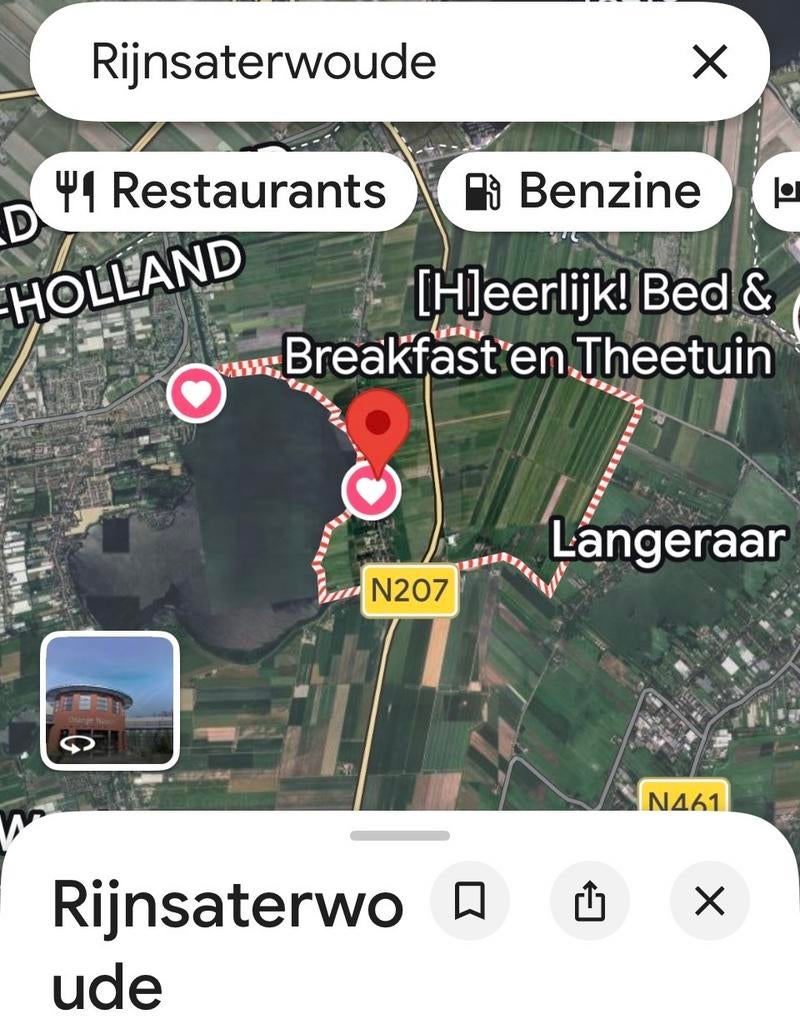Tap the Benzine fuel pump icon
The width and height of the screenshot is (800, 1024).
click(x=483, y=190)
